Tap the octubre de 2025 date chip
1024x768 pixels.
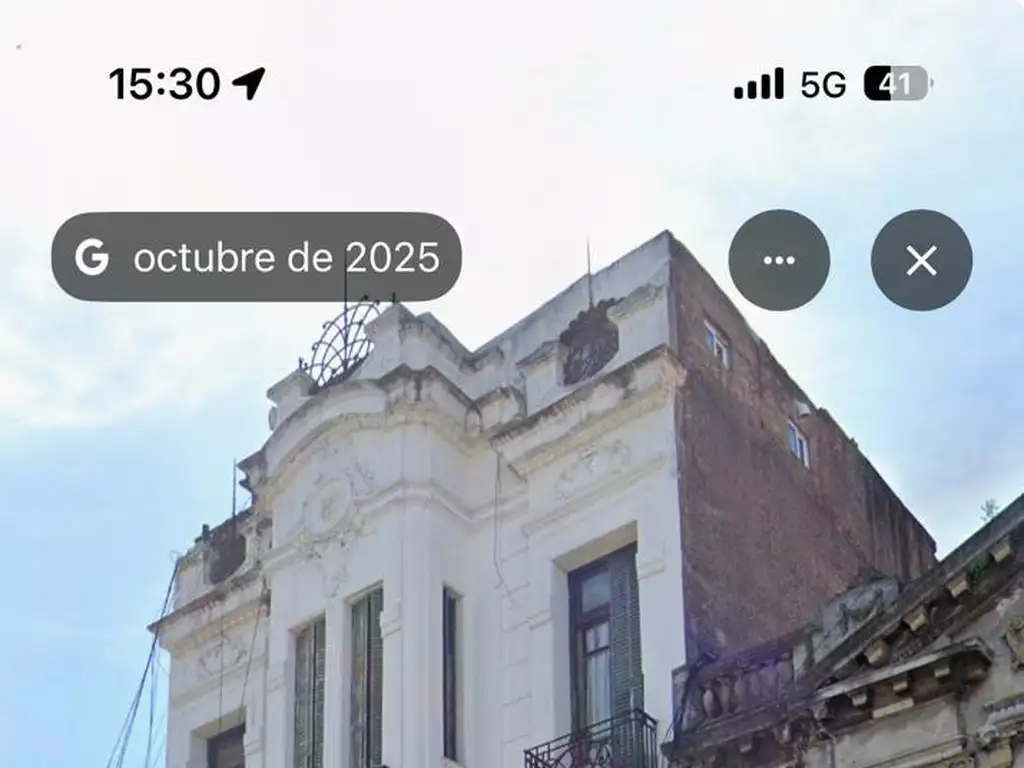[x=257, y=257]
